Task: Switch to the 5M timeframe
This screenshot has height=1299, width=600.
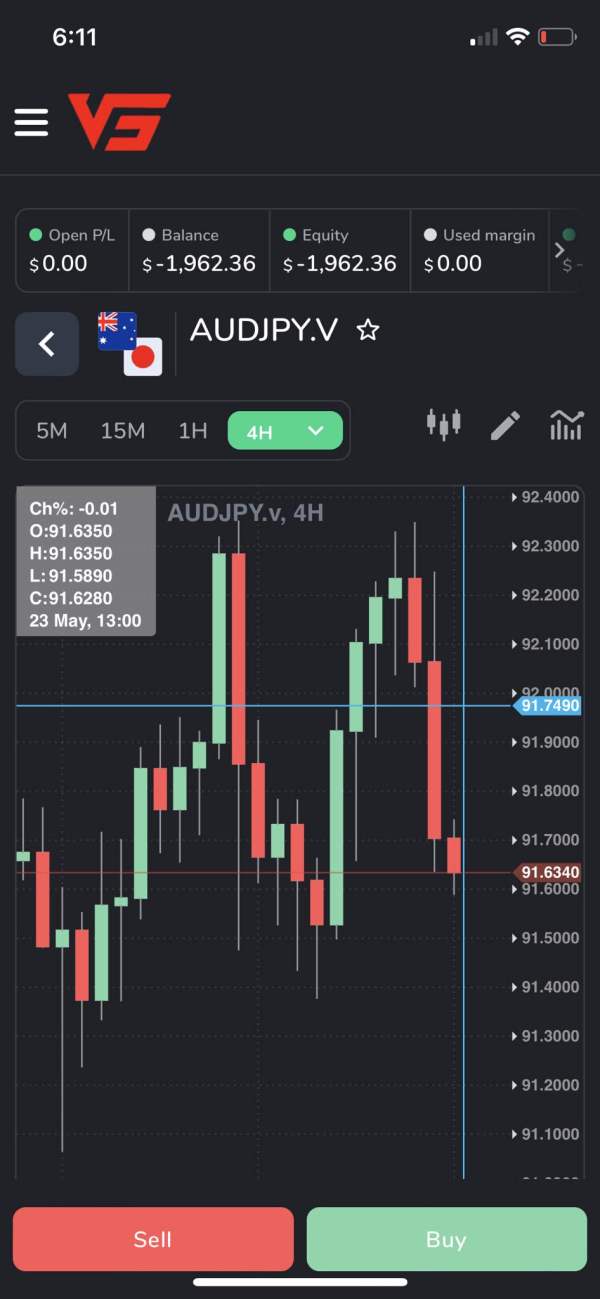Action: (52, 431)
